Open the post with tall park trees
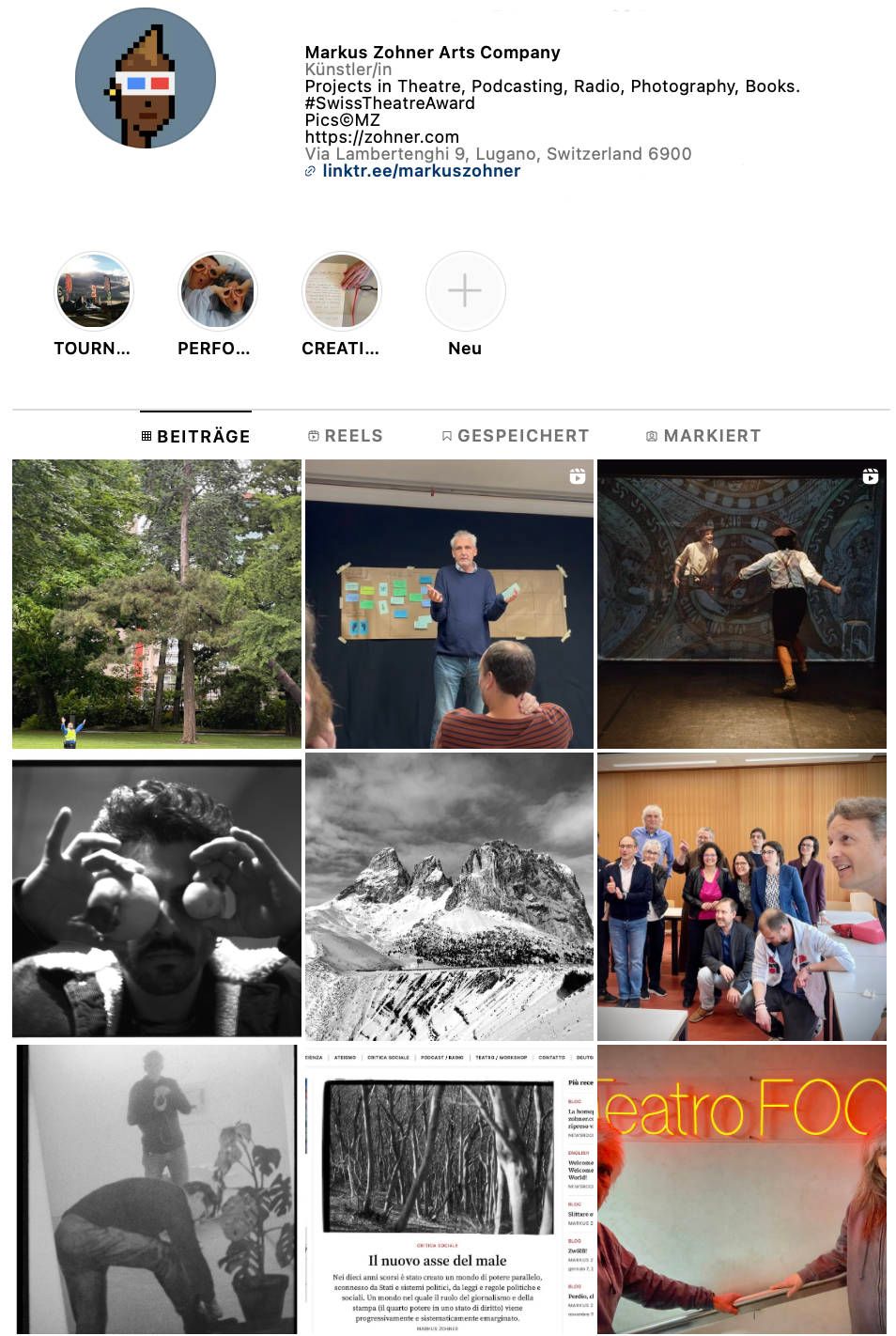 tap(157, 603)
